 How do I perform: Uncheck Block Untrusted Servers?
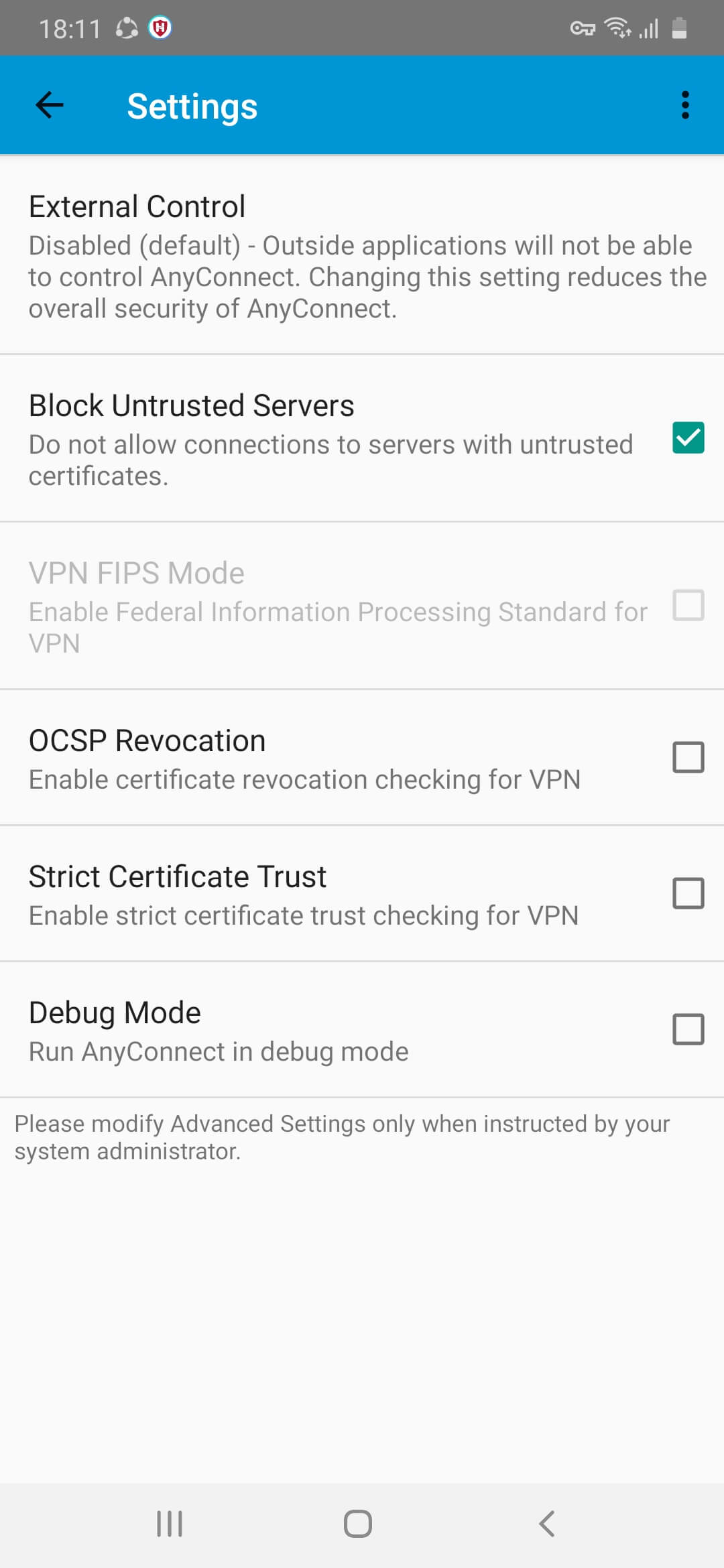[x=688, y=438]
